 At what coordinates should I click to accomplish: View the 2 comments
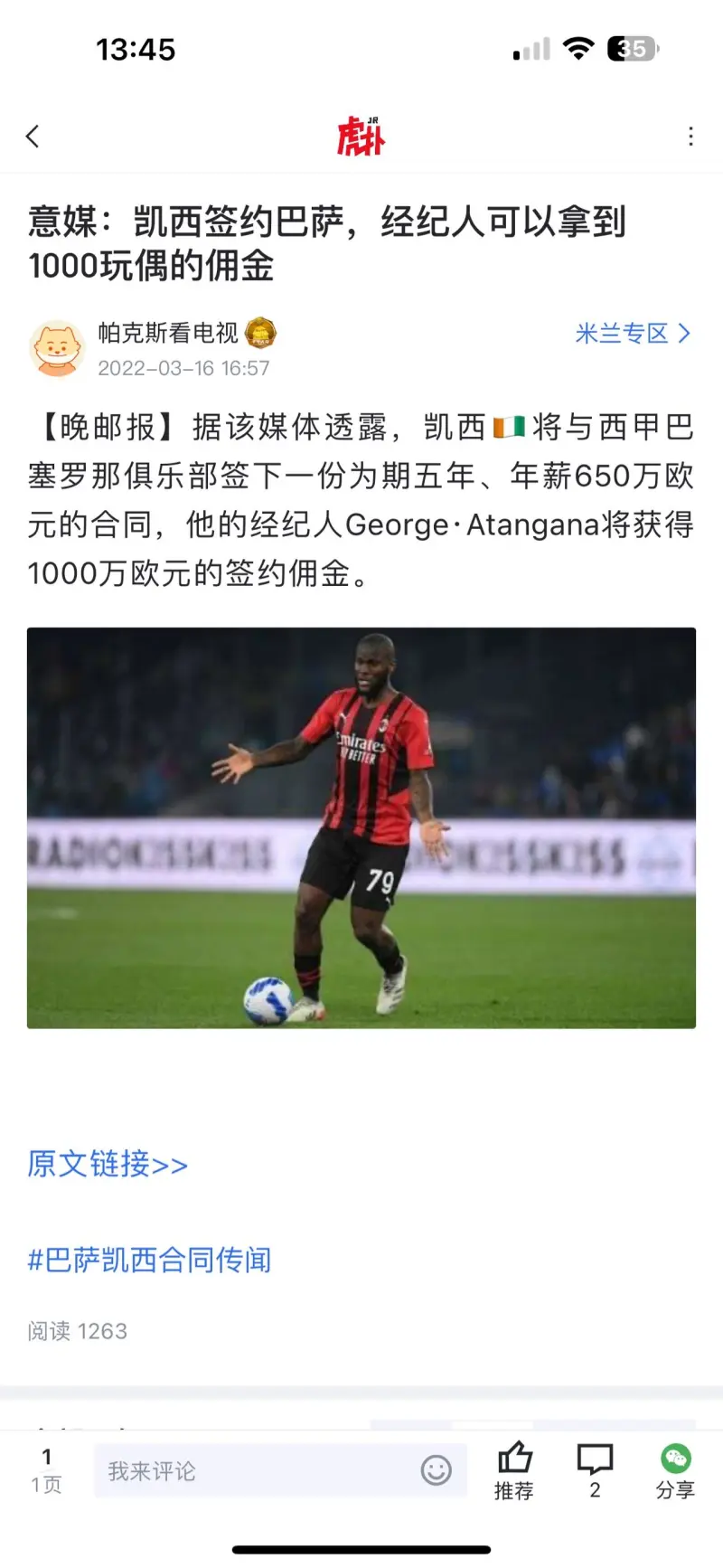[x=595, y=1471]
